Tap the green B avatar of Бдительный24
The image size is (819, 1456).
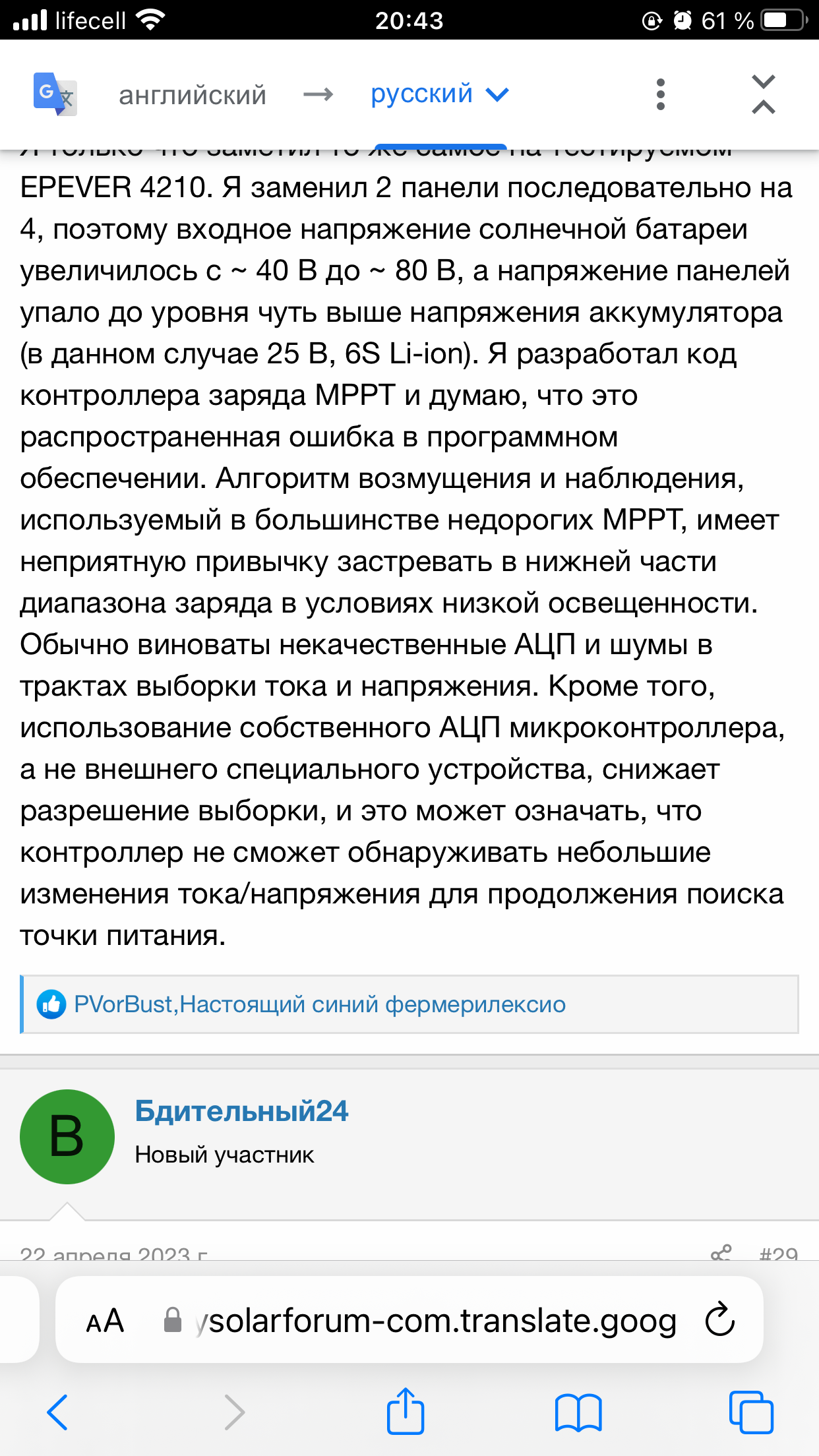point(67,1137)
